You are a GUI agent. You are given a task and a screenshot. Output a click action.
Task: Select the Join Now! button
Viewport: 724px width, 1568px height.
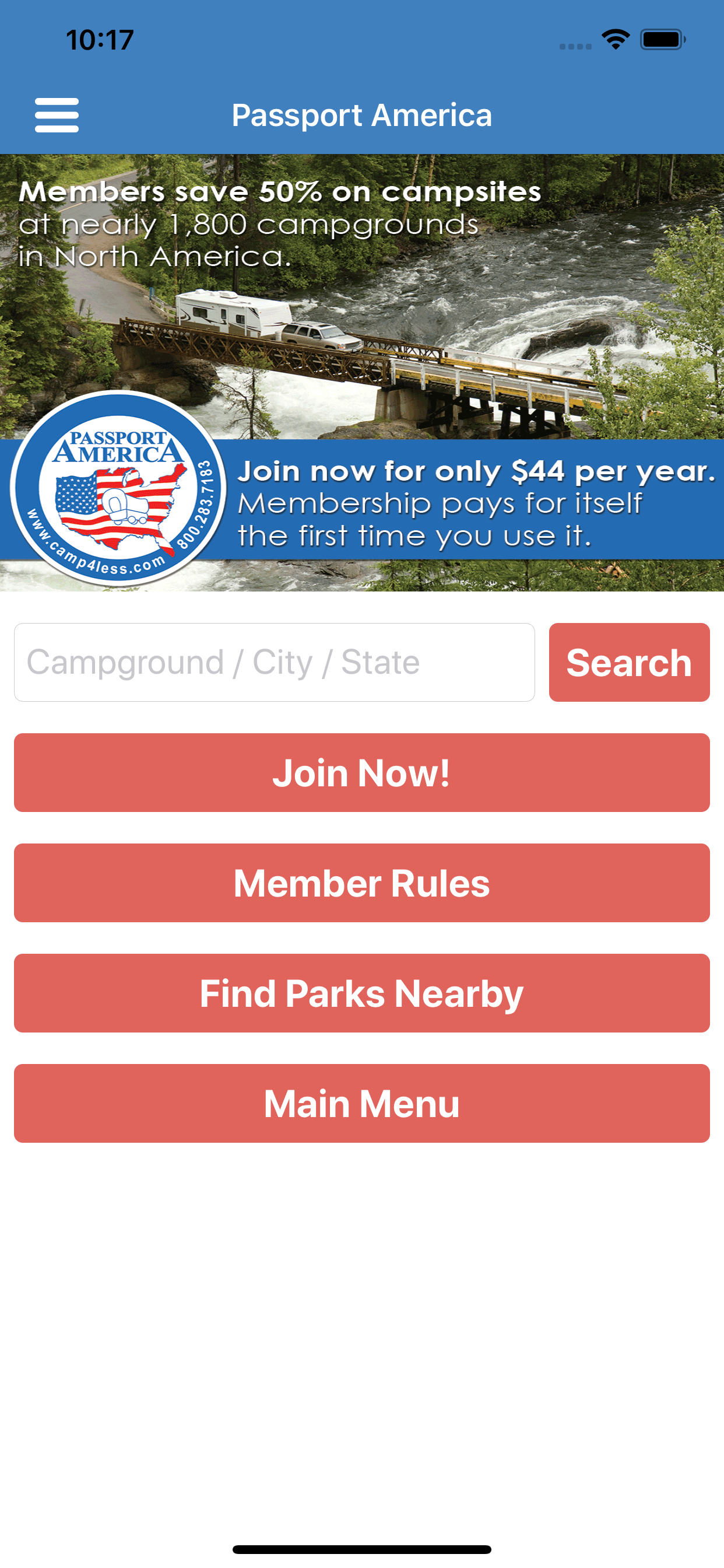[x=361, y=772]
